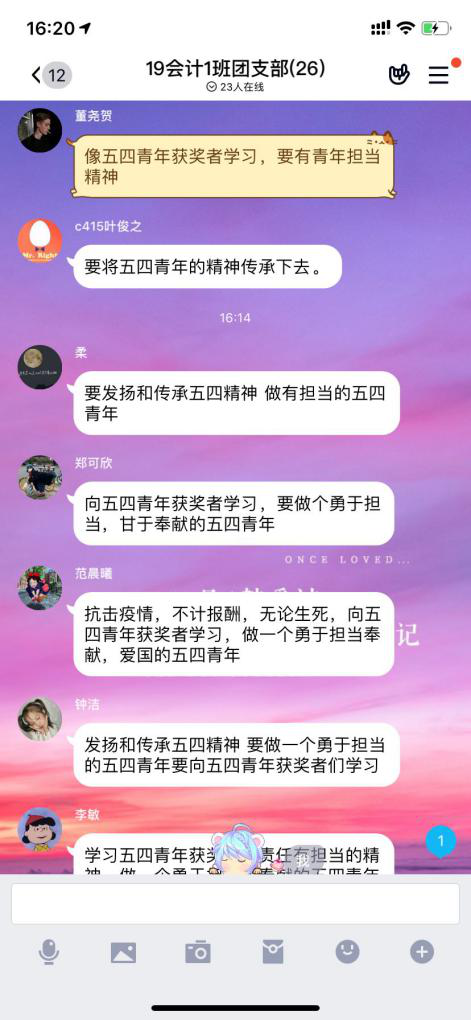Image resolution: width=471 pixels, height=1020 pixels.
Task: Record a voice message with microphone
Action: coord(49,952)
